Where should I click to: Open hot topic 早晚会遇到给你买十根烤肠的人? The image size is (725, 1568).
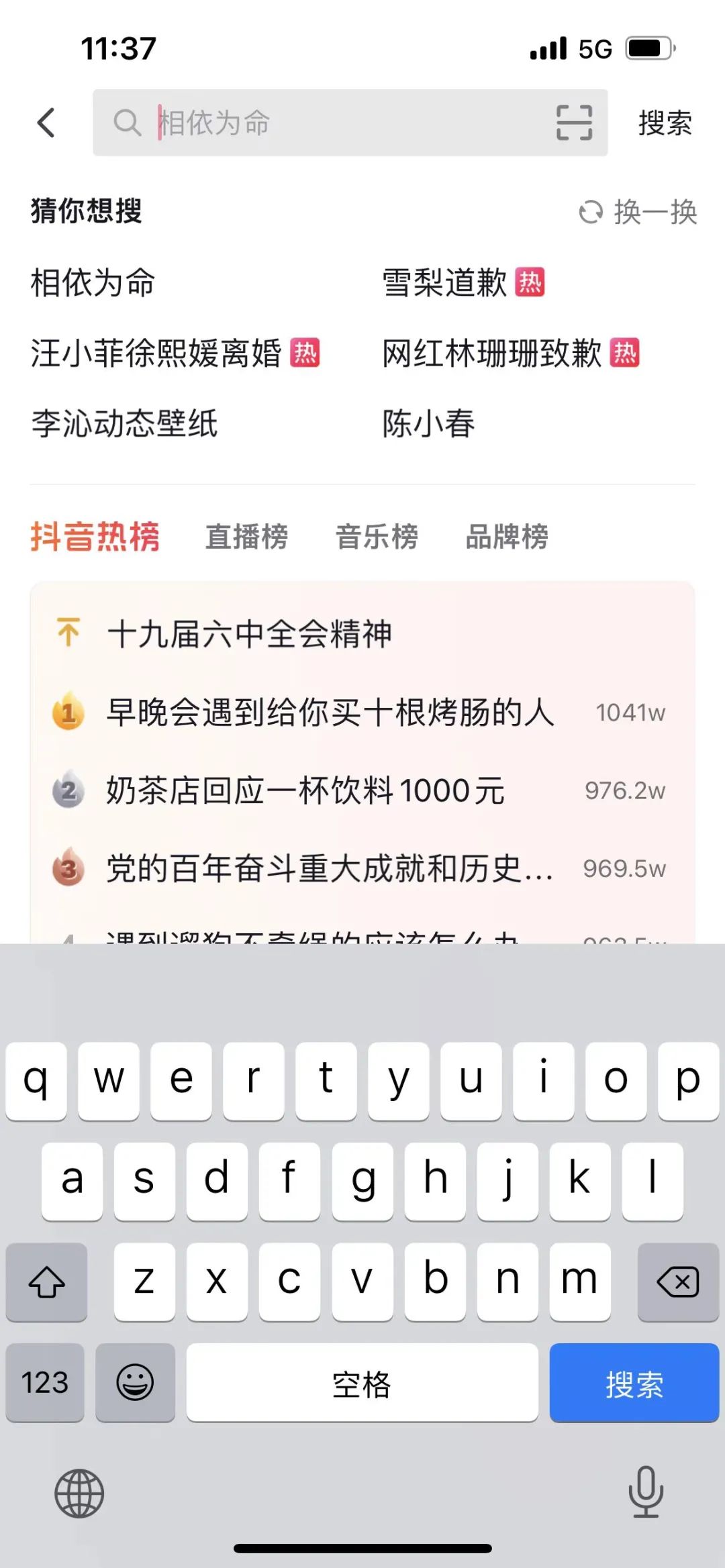pyautogui.click(x=330, y=713)
